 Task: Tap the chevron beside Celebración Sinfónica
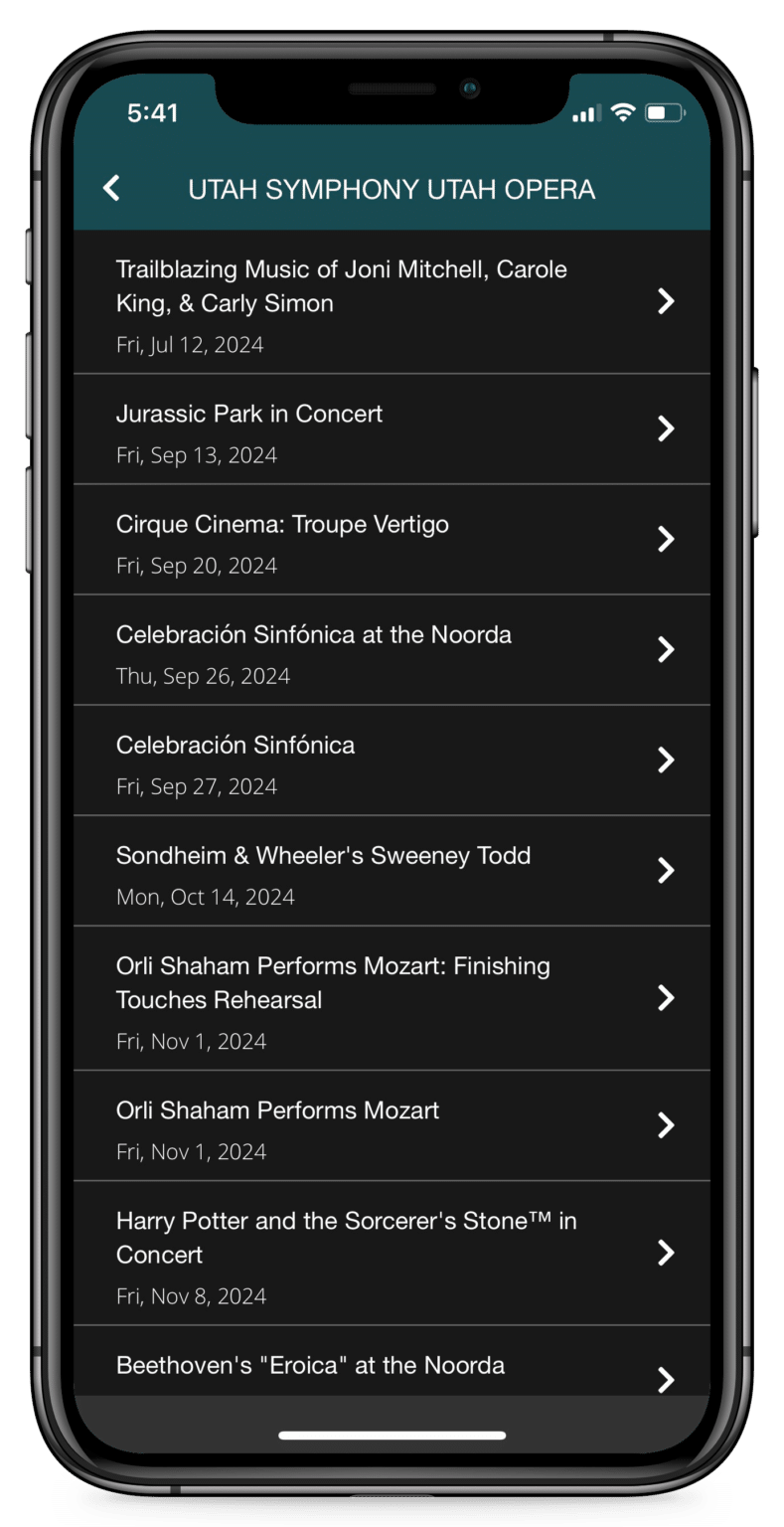[667, 760]
